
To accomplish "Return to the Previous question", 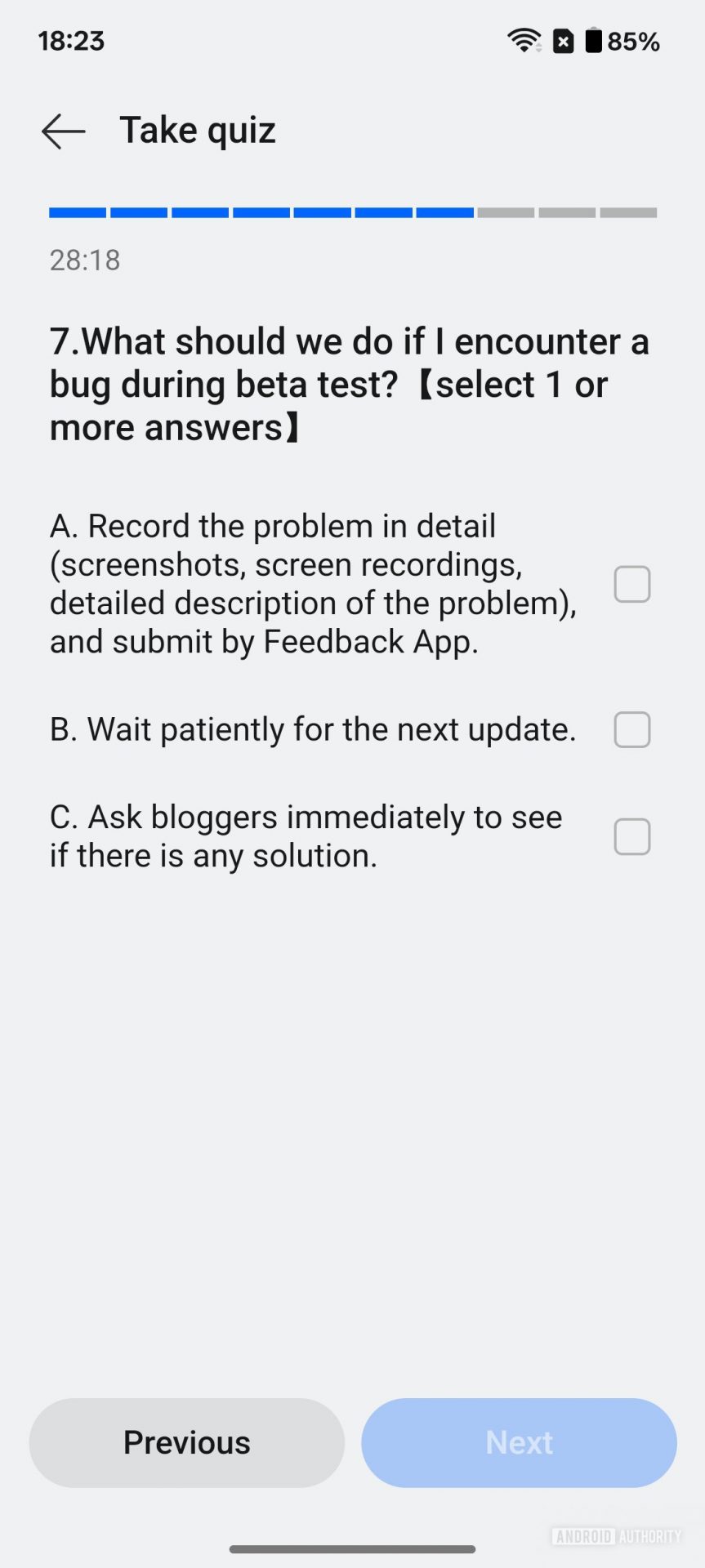I will coord(187,1442).
